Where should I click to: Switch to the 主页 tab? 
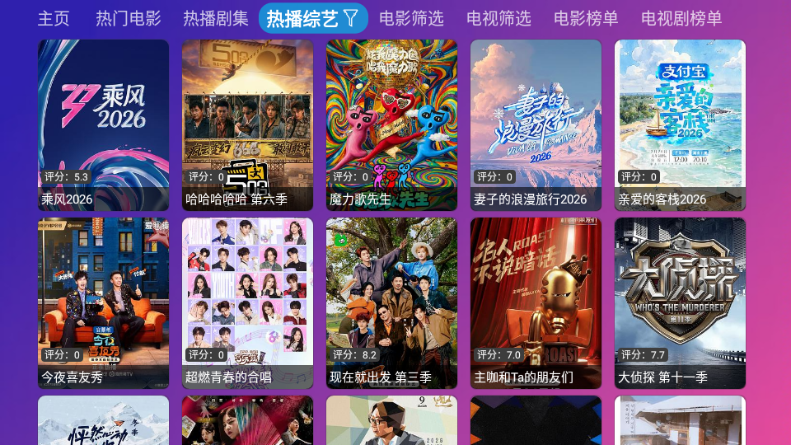click(54, 18)
